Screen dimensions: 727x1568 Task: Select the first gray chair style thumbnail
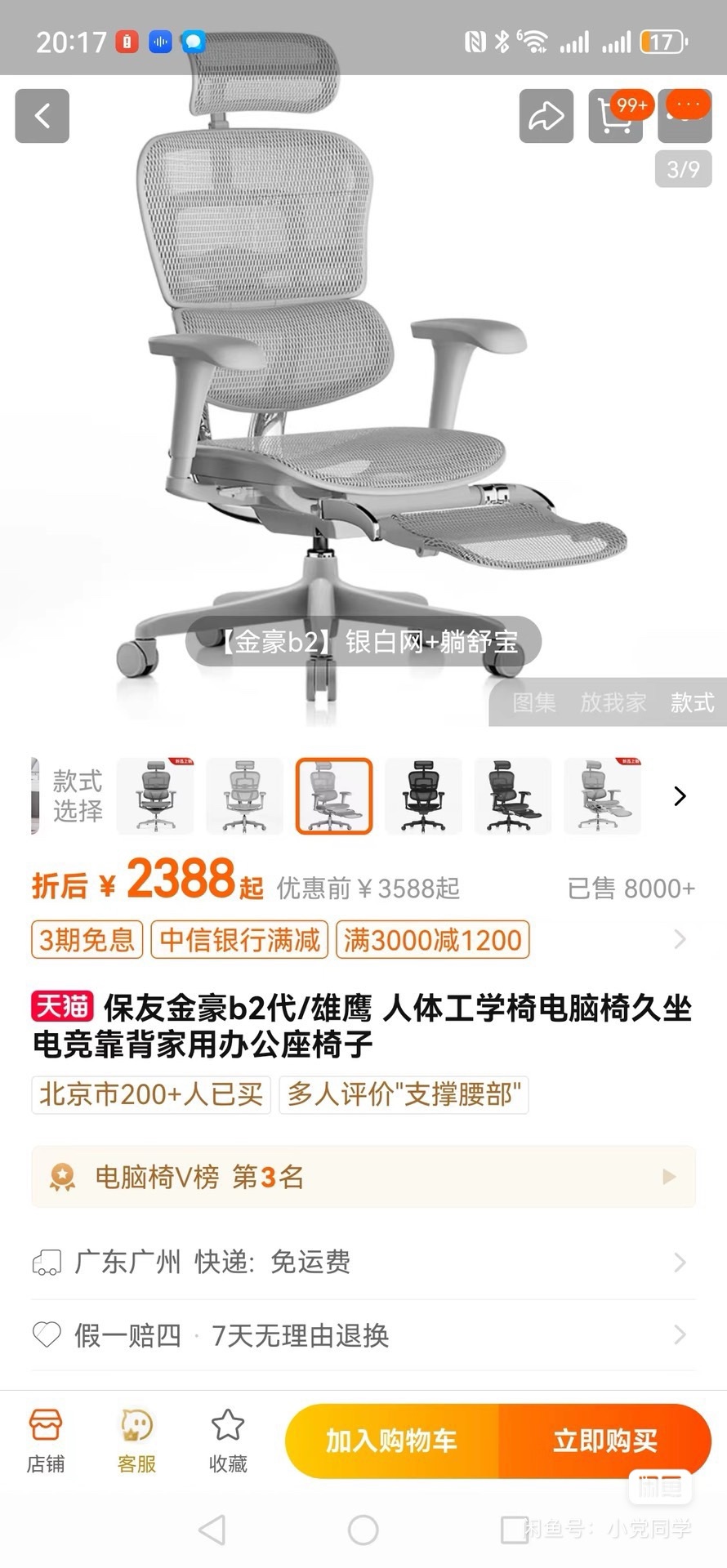click(x=155, y=795)
